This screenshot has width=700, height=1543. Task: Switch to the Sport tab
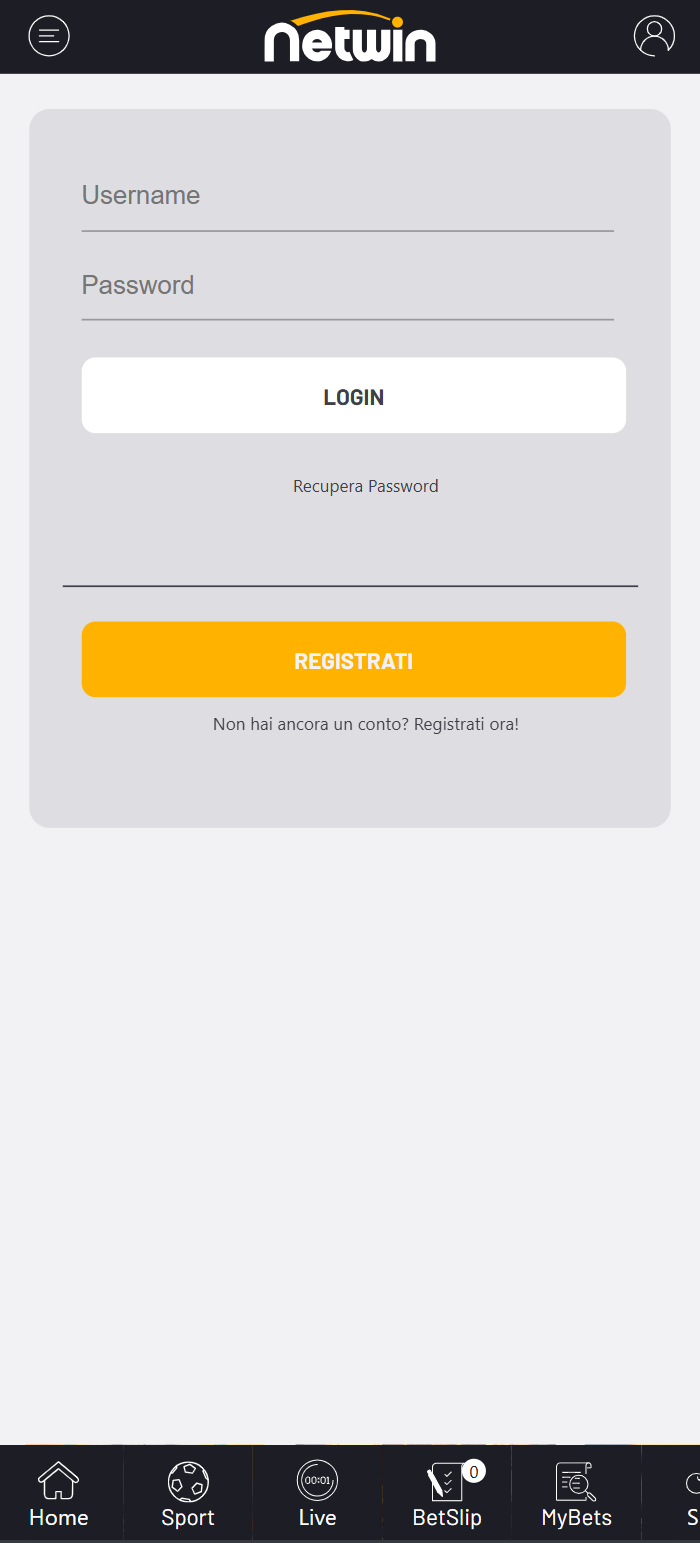click(188, 1494)
